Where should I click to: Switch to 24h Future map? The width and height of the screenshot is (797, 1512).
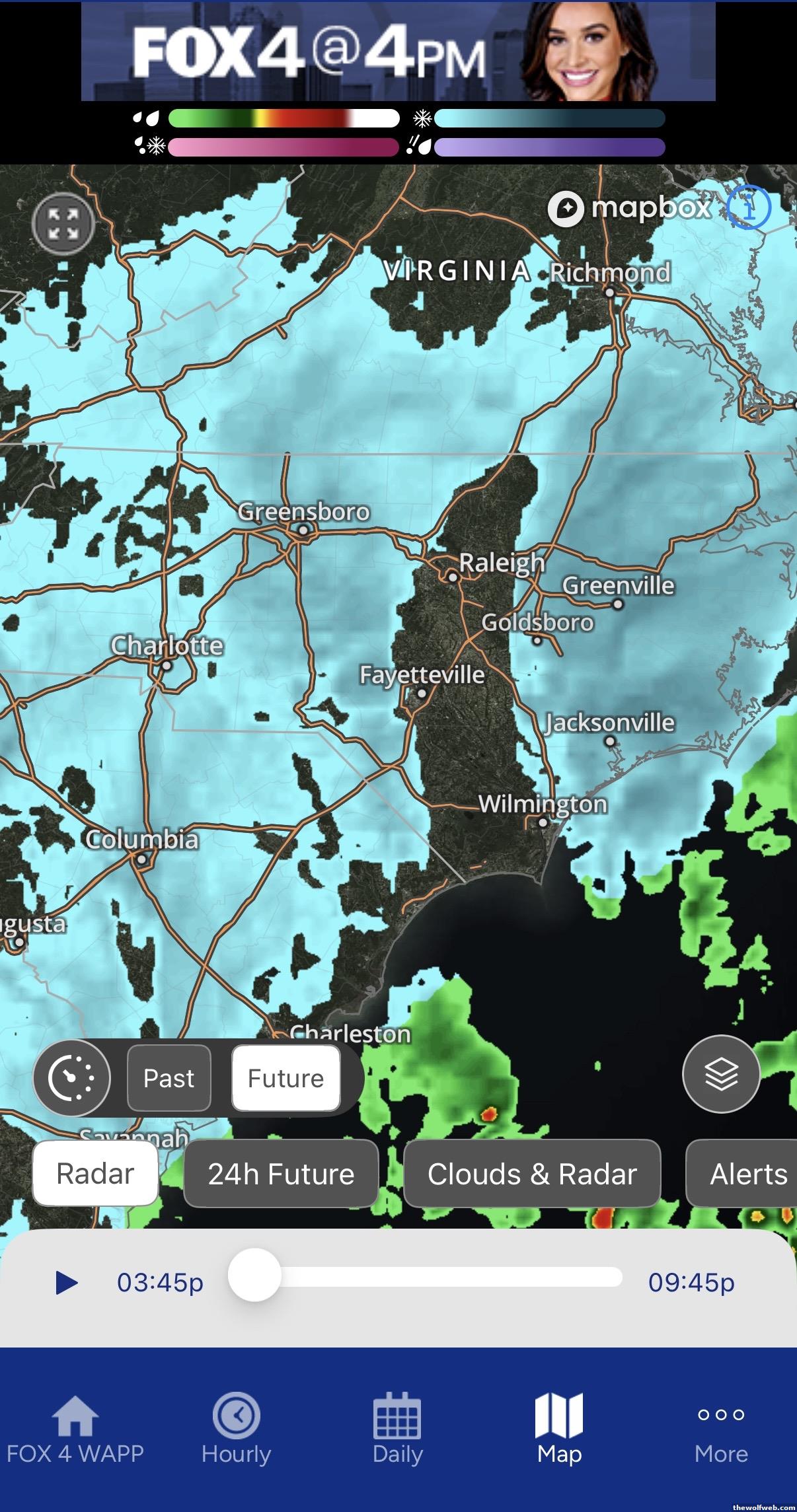click(x=281, y=1174)
